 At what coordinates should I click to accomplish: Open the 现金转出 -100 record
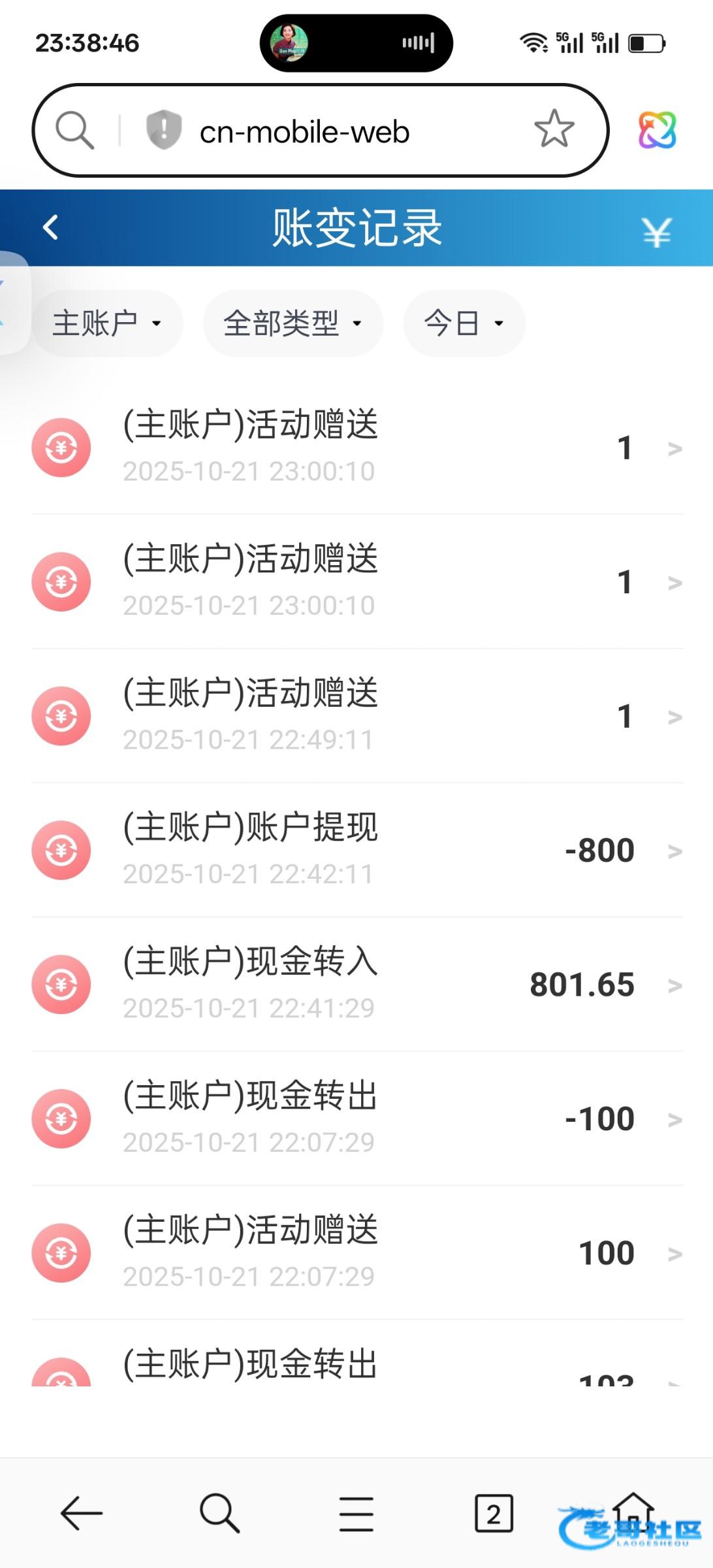click(356, 1119)
